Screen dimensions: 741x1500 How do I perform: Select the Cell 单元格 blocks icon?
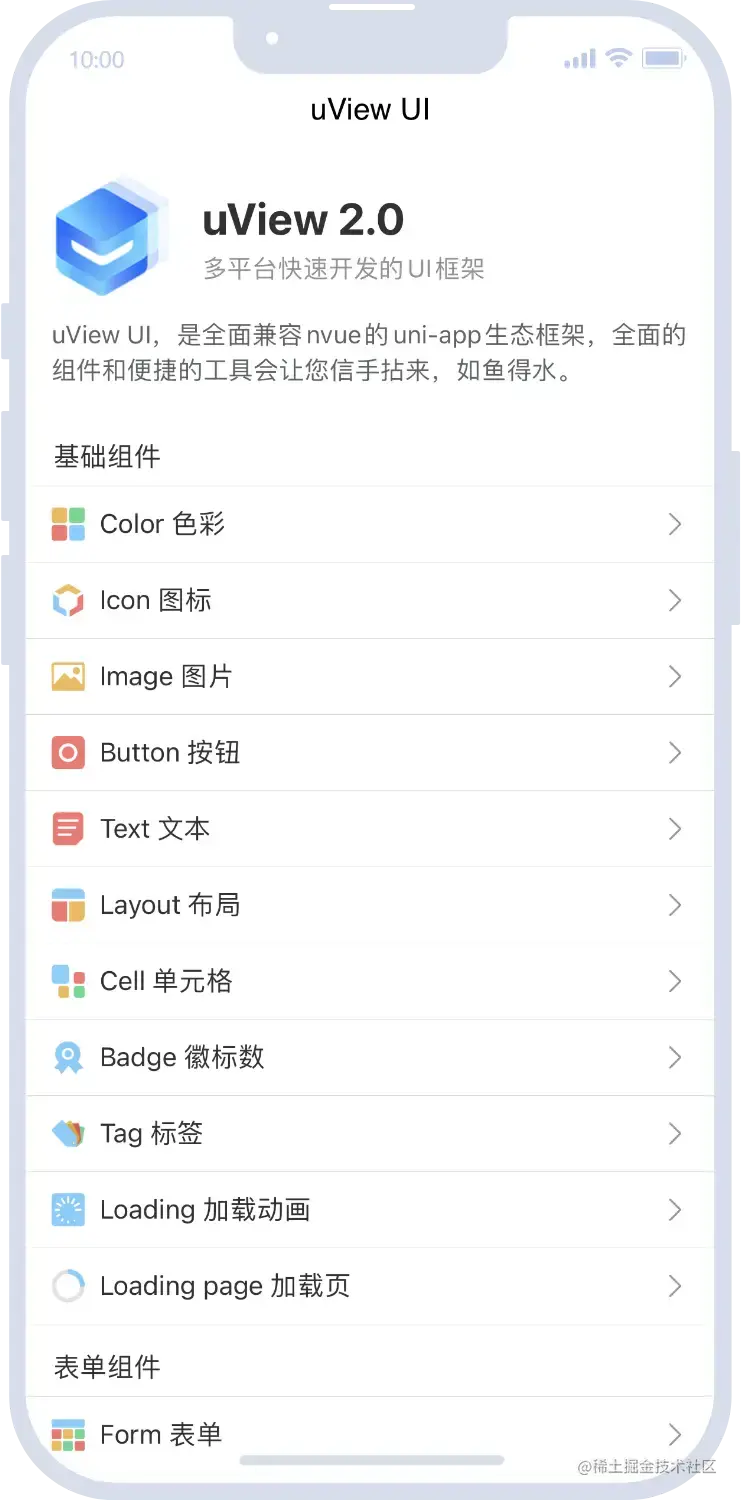pos(68,981)
